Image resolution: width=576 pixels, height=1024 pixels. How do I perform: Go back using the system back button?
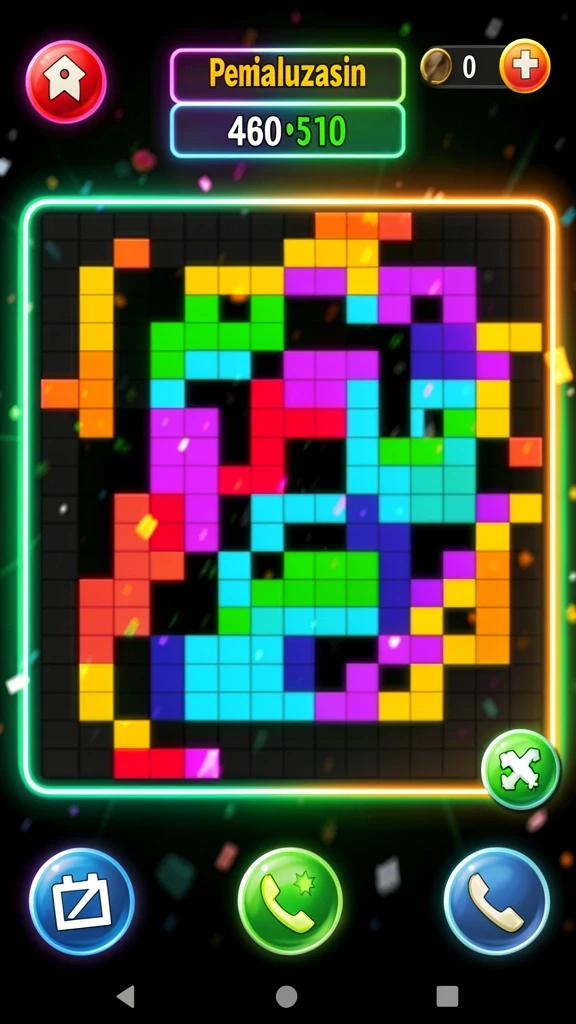[125, 997]
